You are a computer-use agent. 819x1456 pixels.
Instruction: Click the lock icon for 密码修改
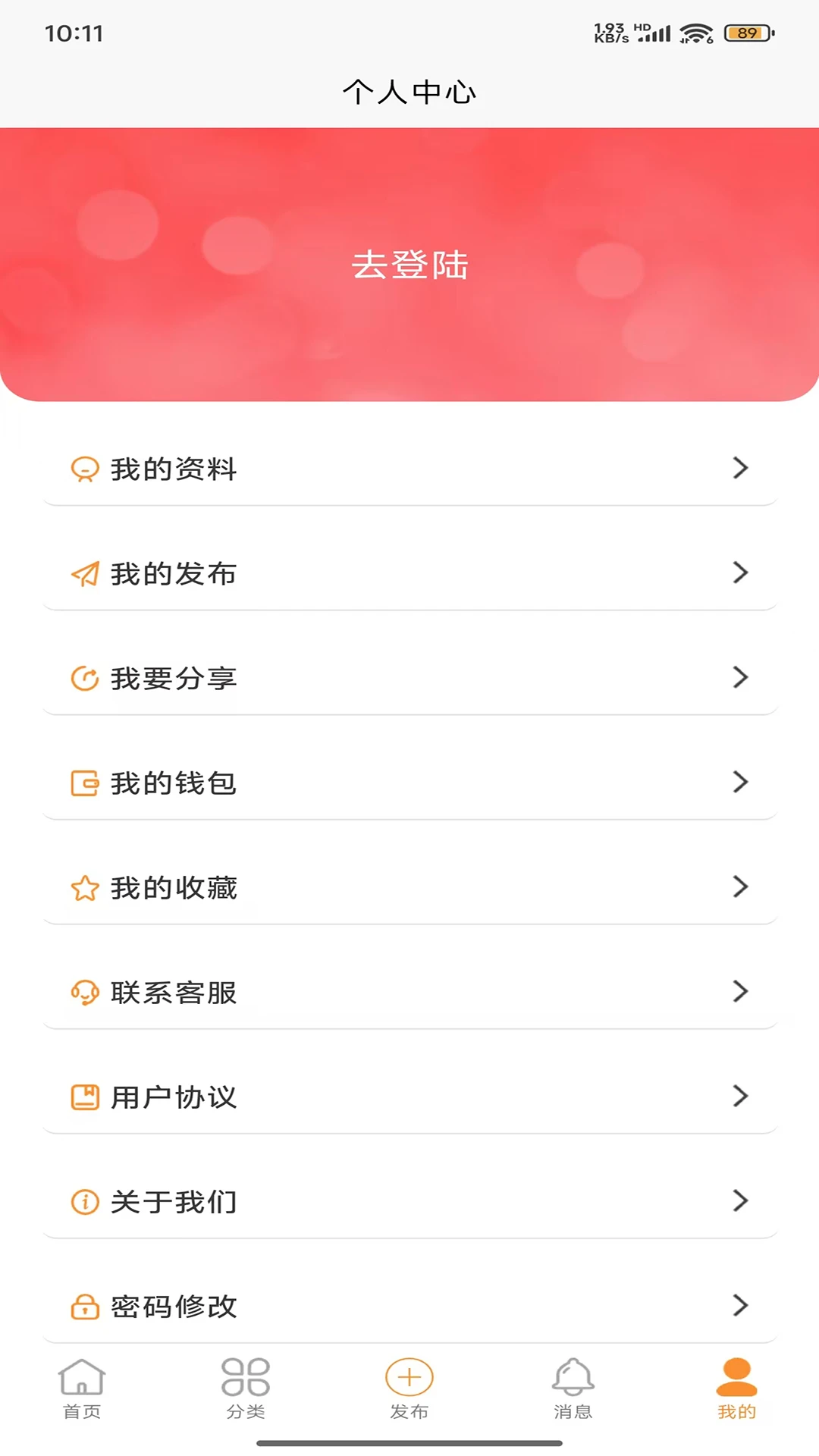point(83,1306)
